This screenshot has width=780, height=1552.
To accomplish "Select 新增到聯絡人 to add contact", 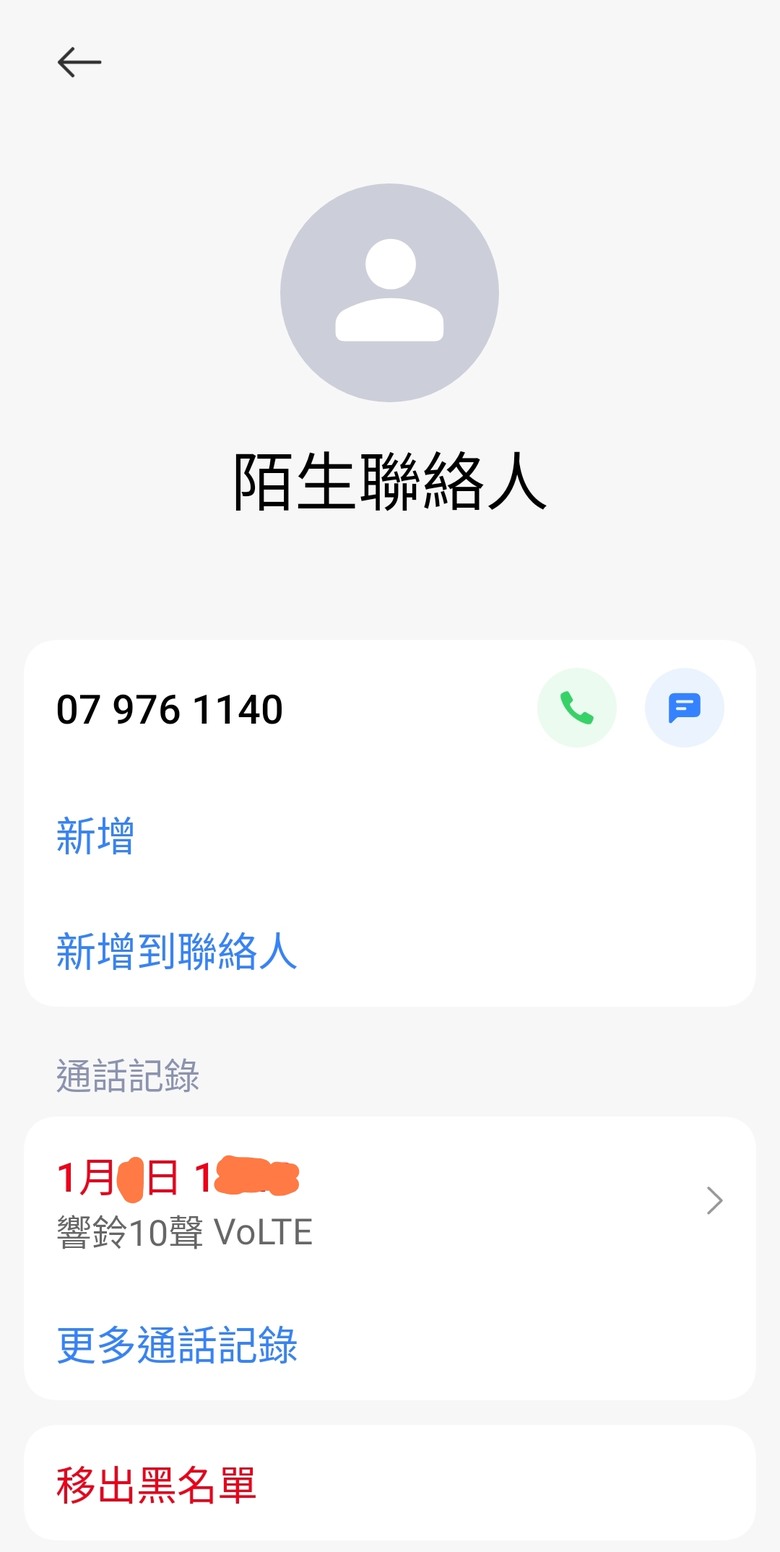I will [x=176, y=952].
